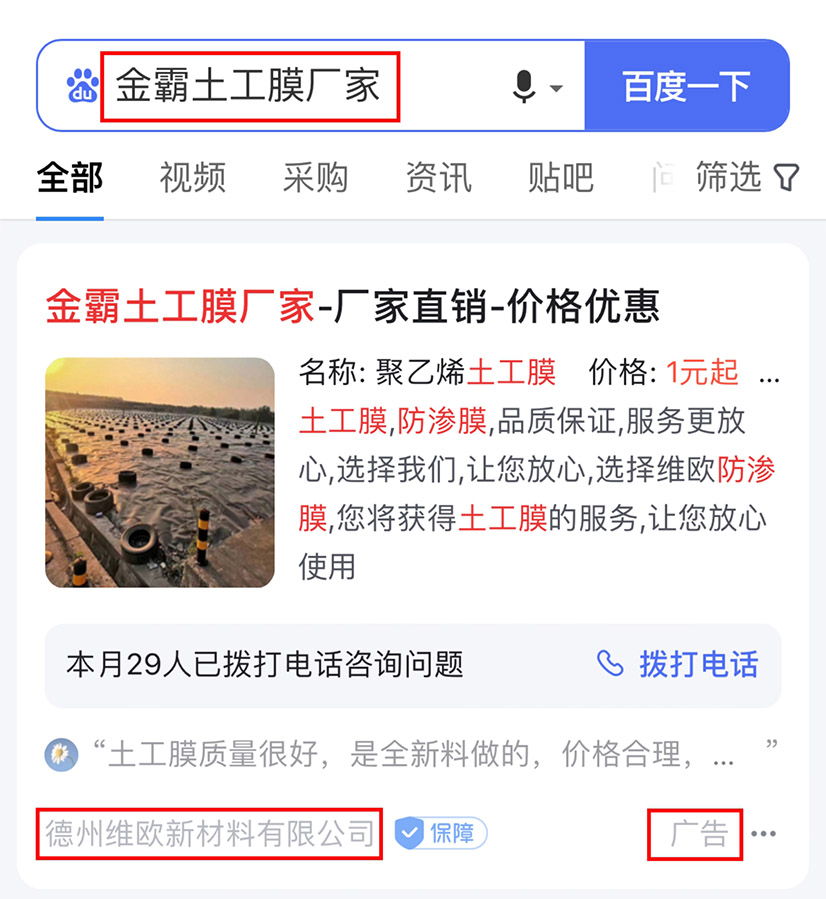This screenshot has width=826, height=899.
Task: Open the overflow menu beside 广告
Action: [x=764, y=834]
